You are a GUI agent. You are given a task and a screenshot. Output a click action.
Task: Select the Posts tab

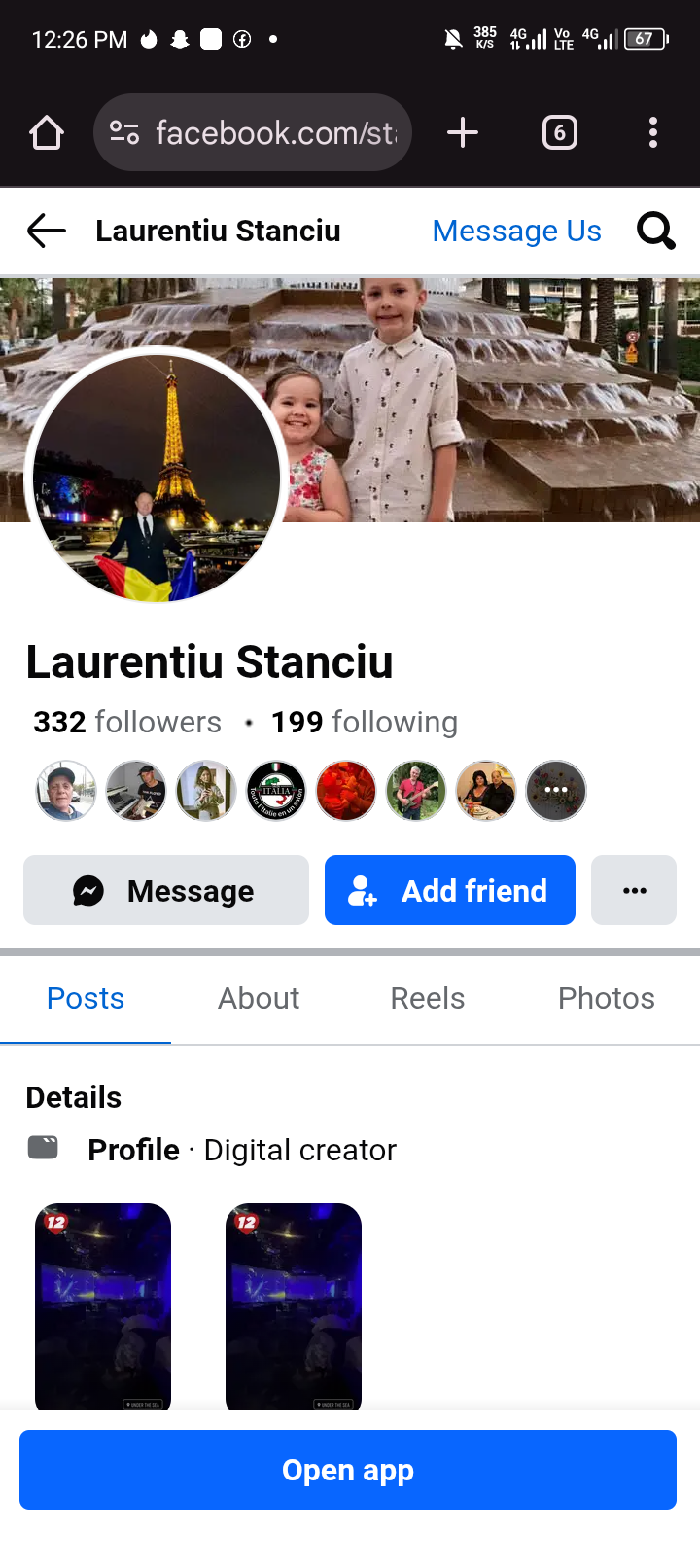click(86, 998)
